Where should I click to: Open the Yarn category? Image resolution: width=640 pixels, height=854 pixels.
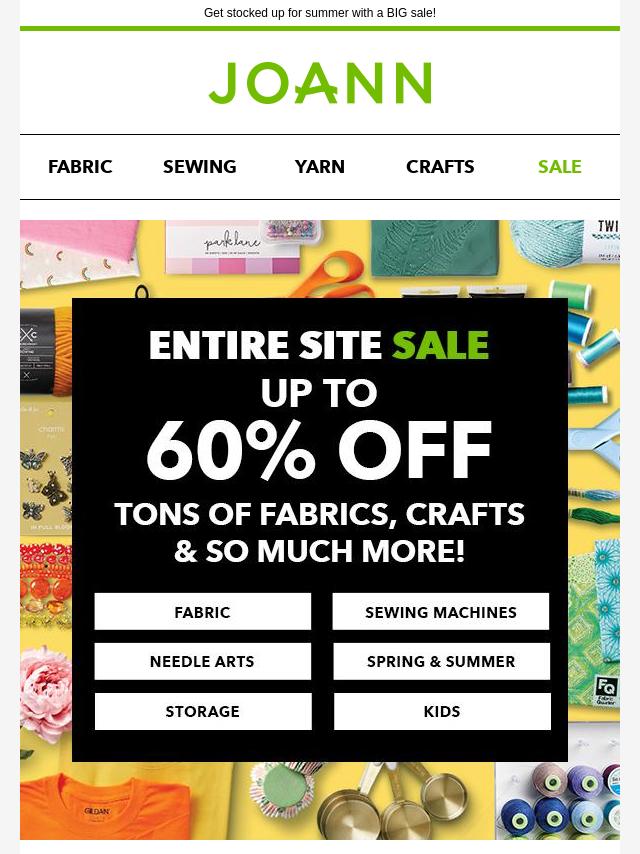[320, 167]
